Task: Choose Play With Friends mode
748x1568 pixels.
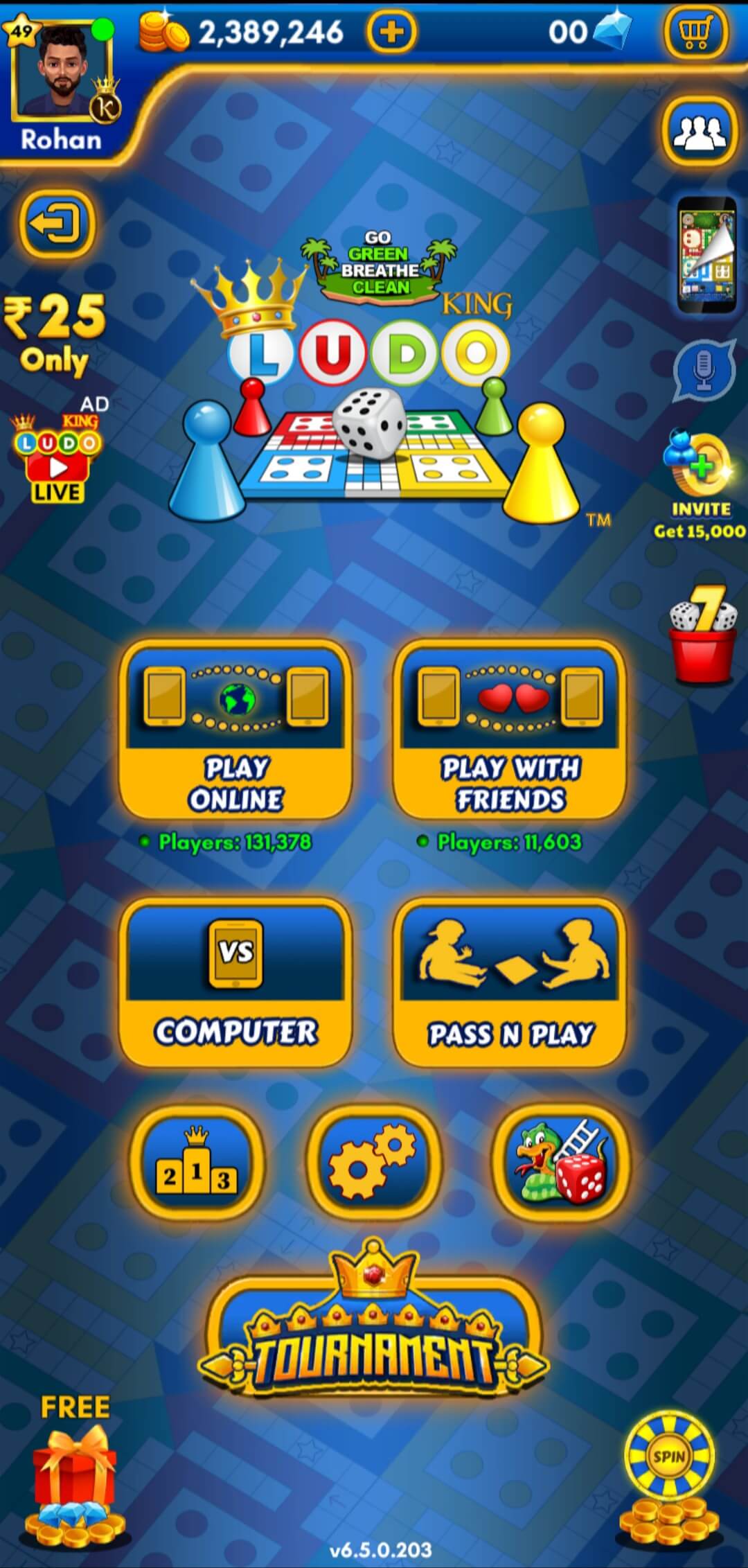Action: point(510,730)
